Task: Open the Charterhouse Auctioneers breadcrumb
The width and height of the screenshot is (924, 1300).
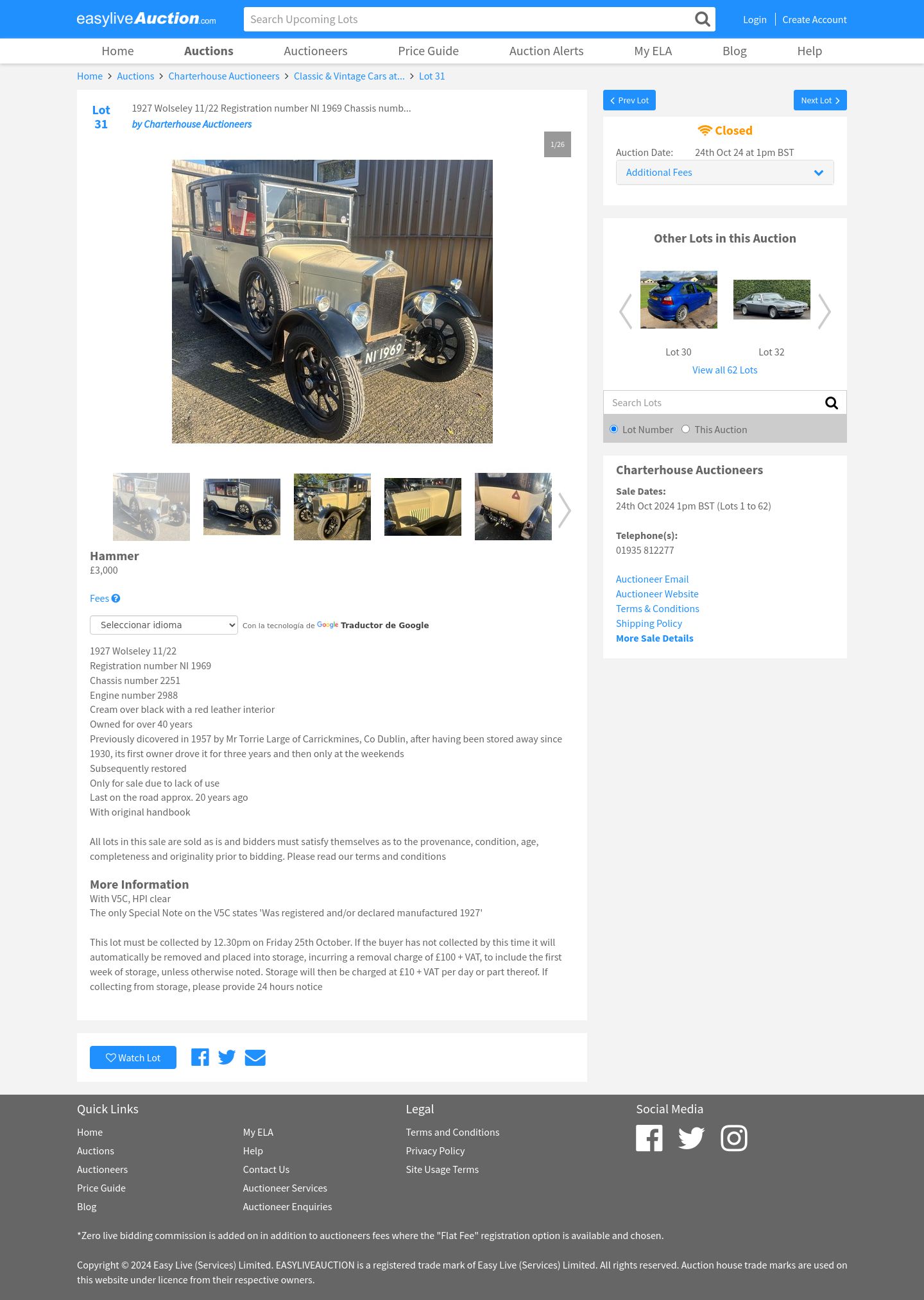Action: 223,76
